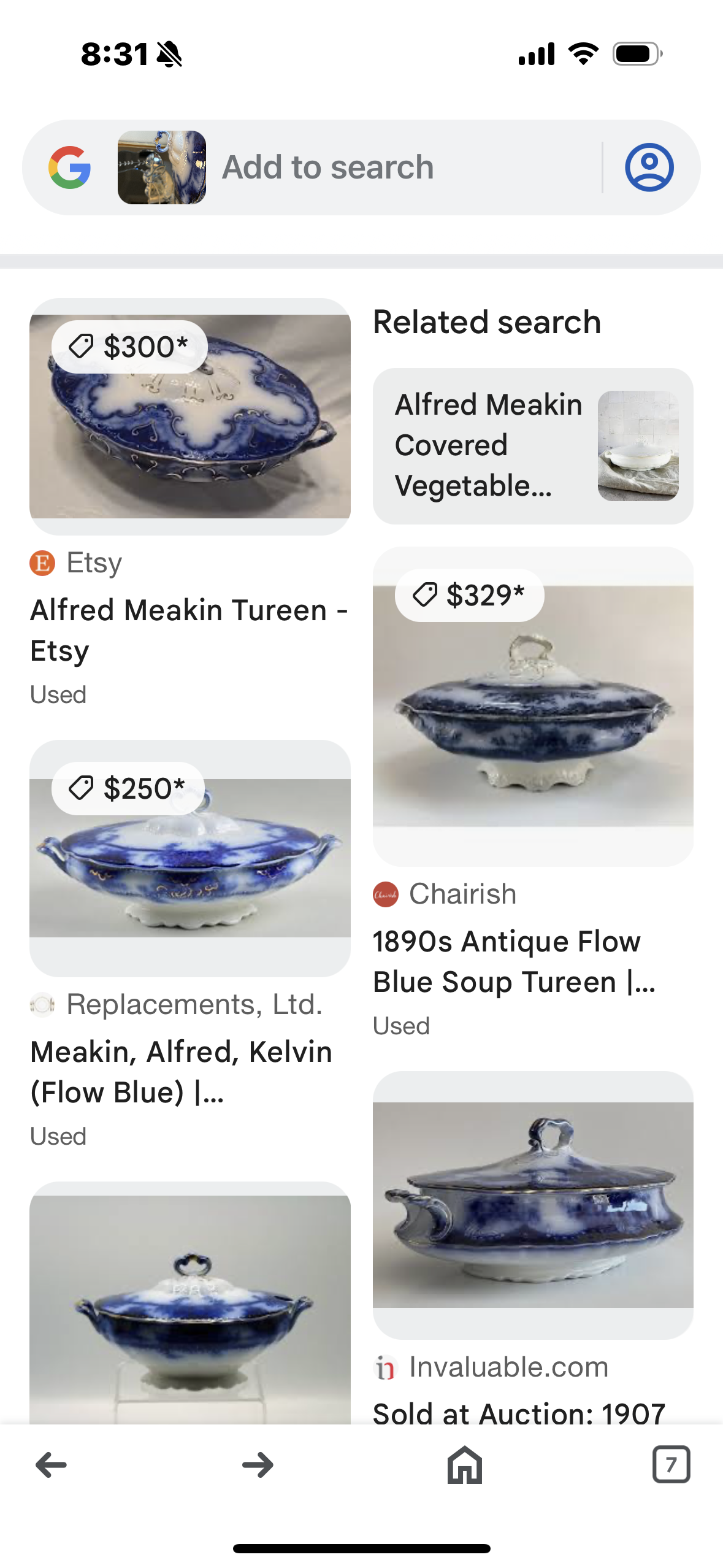The image size is (723, 1568).
Task: Open the Etsy Alfred Meakin Tureen result
Action: pyautogui.click(x=189, y=630)
